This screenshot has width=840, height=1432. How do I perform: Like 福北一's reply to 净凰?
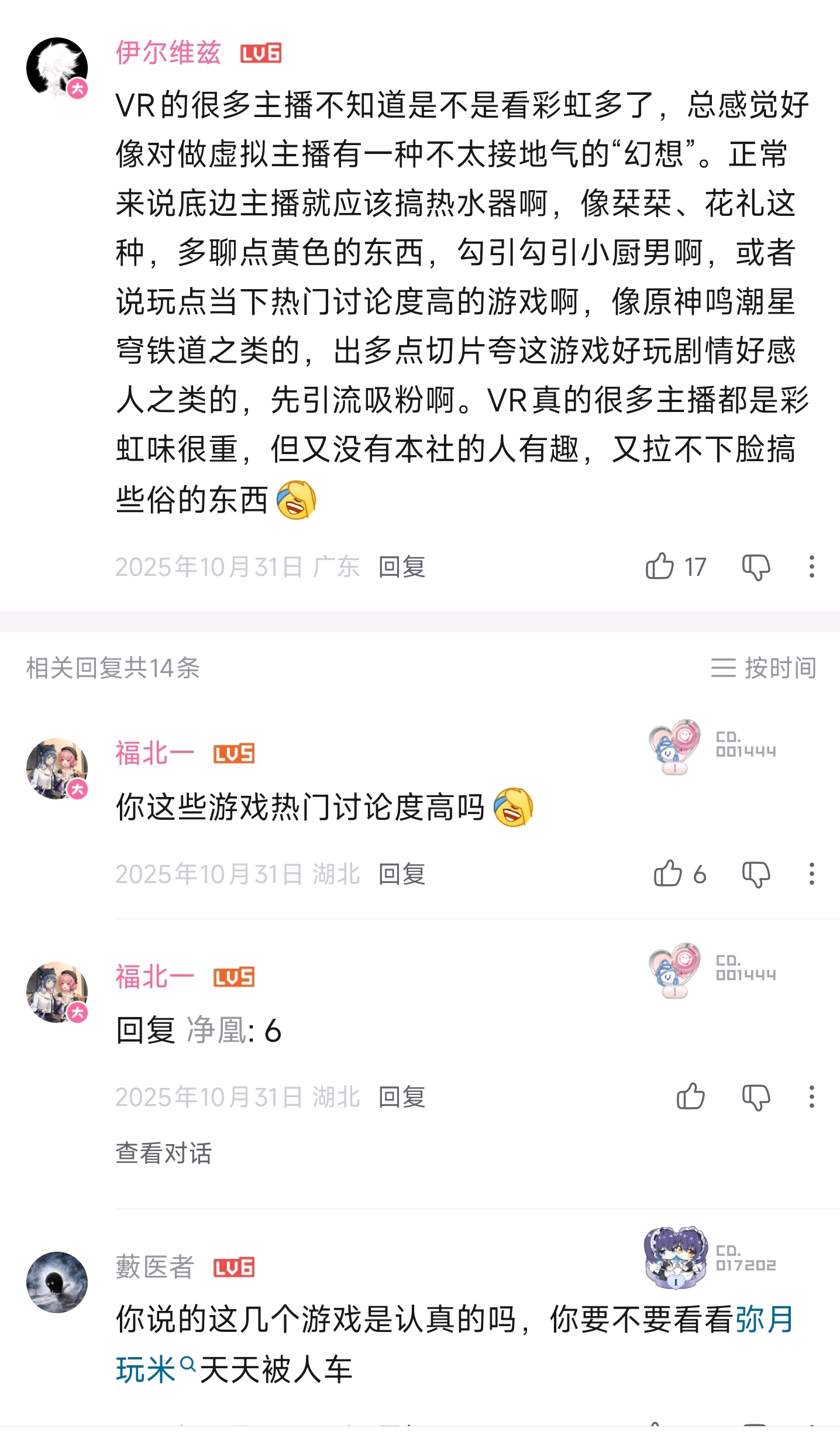pos(690,1097)
